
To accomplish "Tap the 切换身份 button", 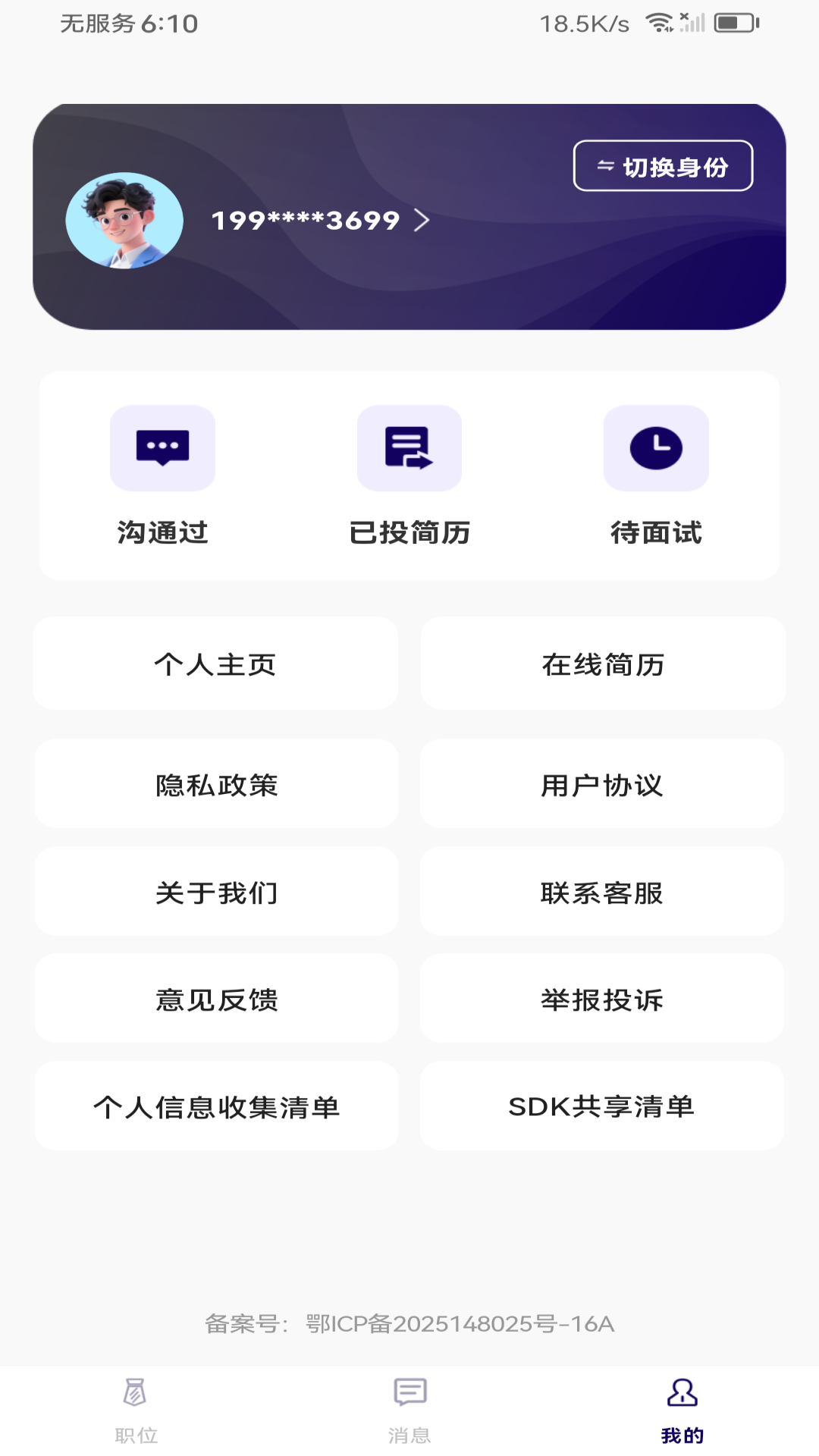I will click(x=663, y=165).
